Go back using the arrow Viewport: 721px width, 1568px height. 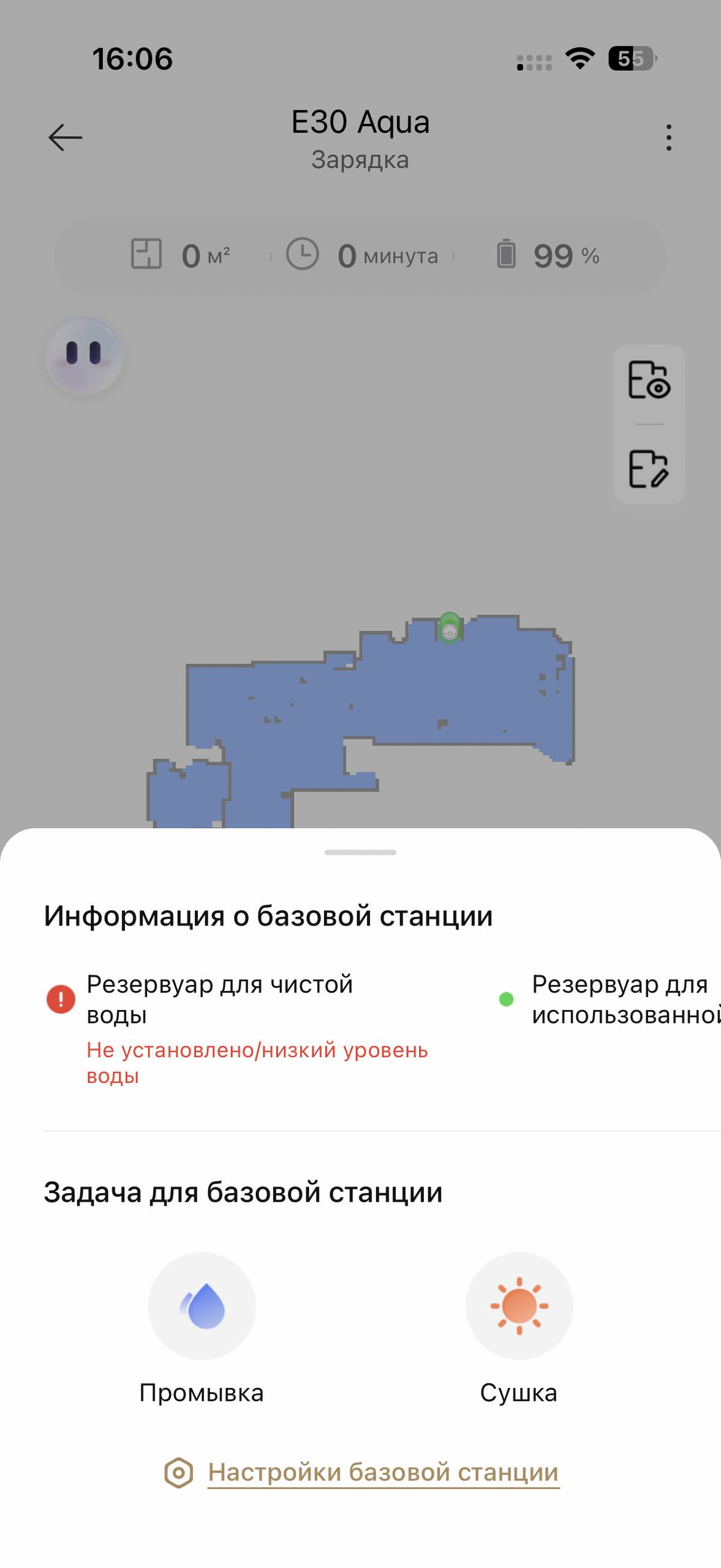point(66,137)
